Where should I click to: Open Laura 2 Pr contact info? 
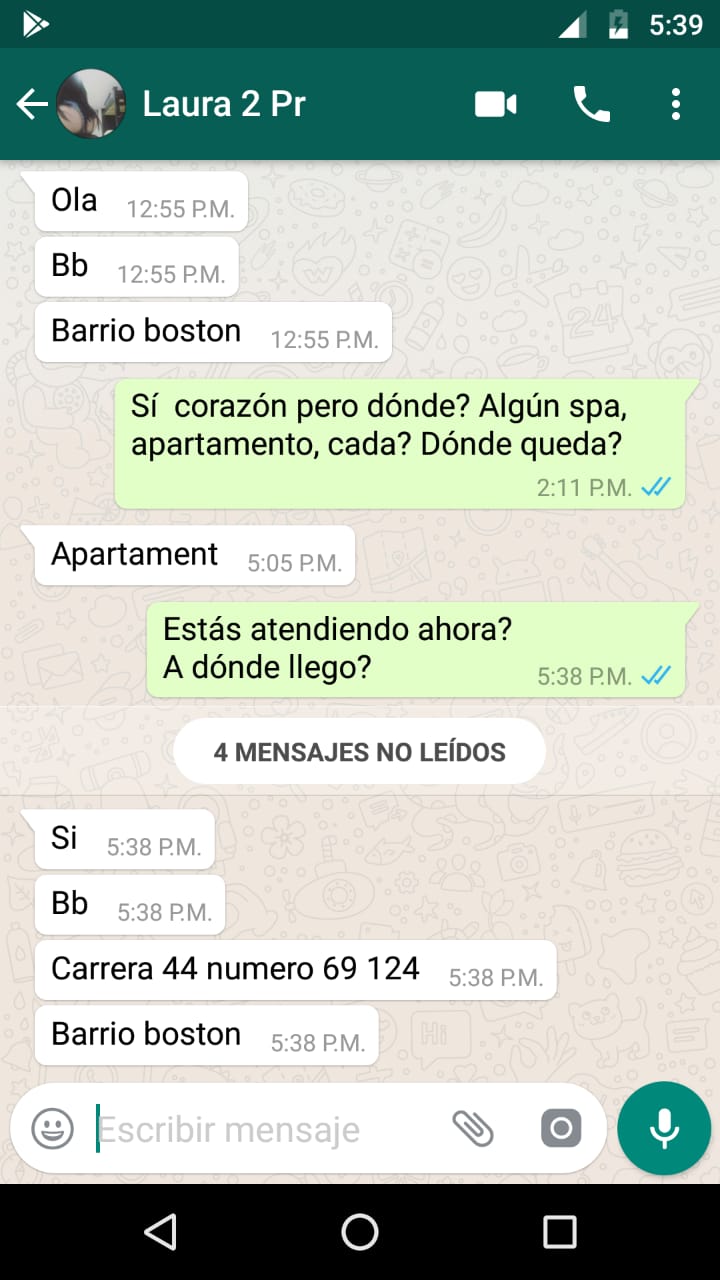tap(224, 104)
